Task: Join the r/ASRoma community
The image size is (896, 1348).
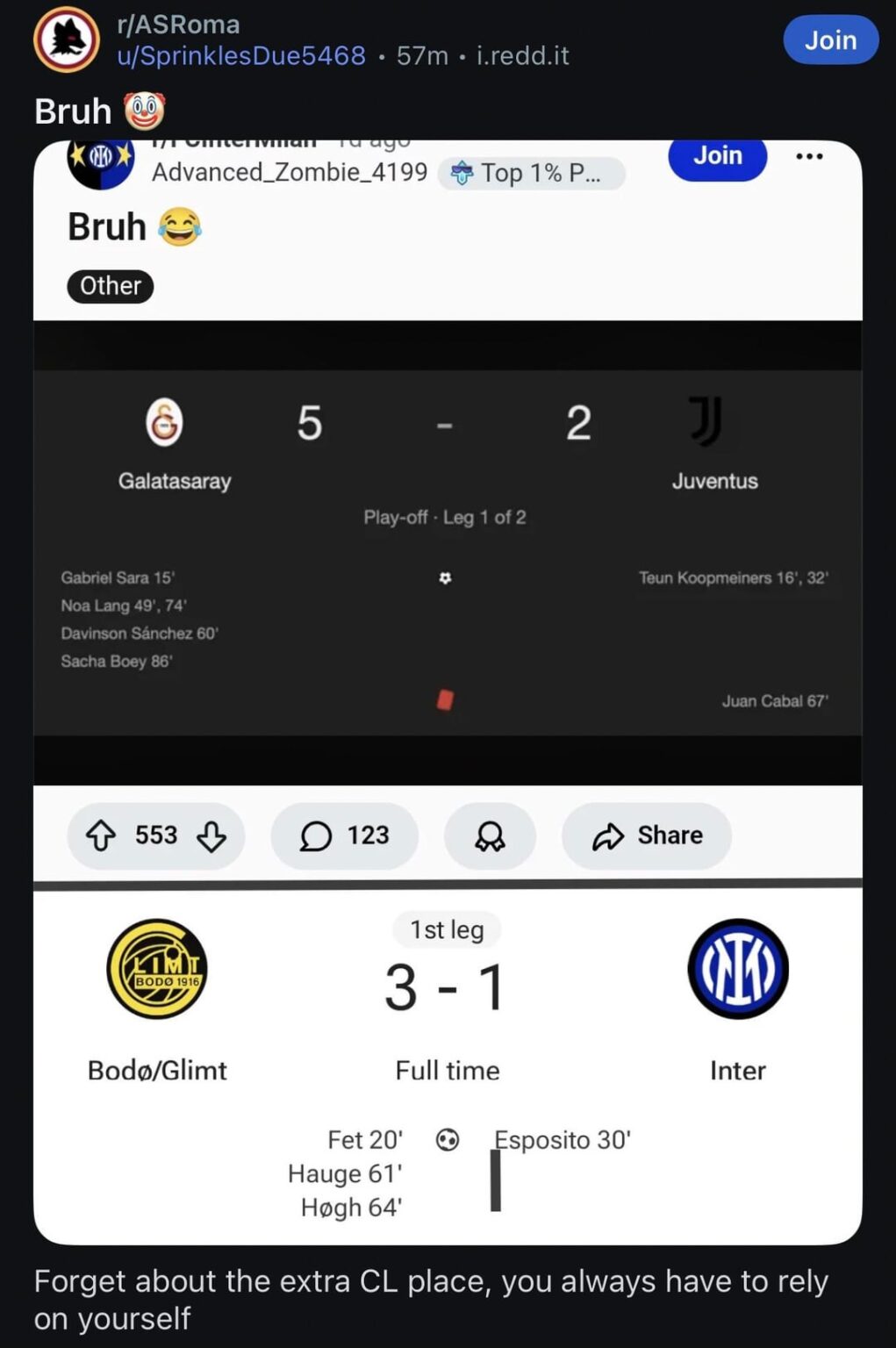Action: tap(829, 40)
